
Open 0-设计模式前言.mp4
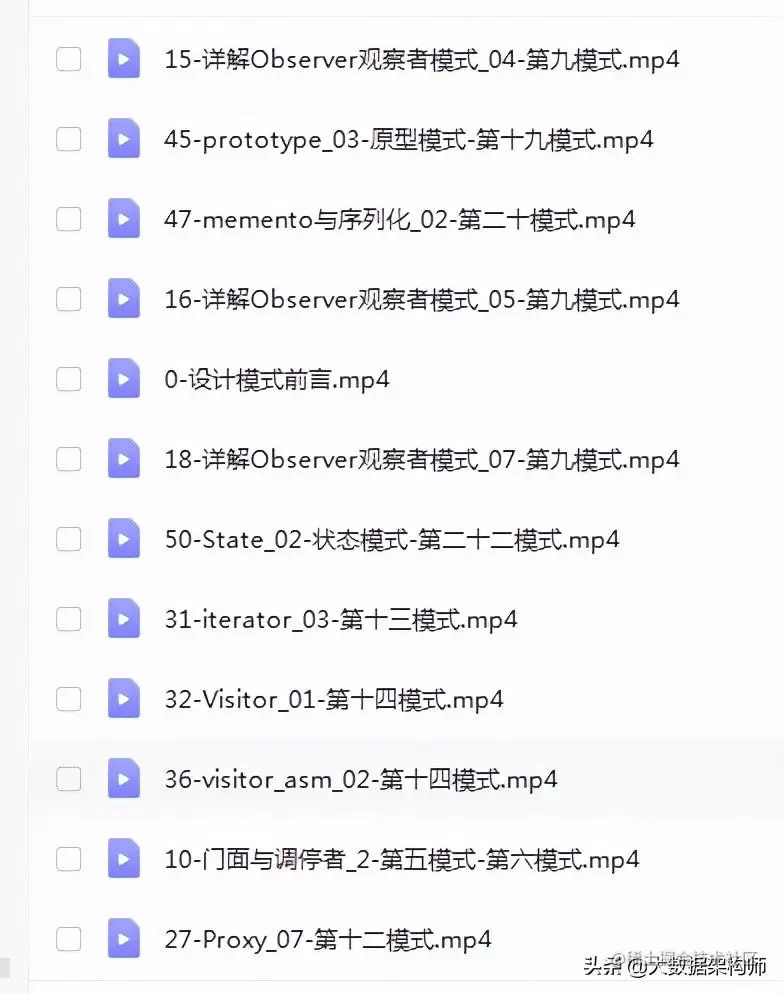pyautogui.click(x=276, y=379)
